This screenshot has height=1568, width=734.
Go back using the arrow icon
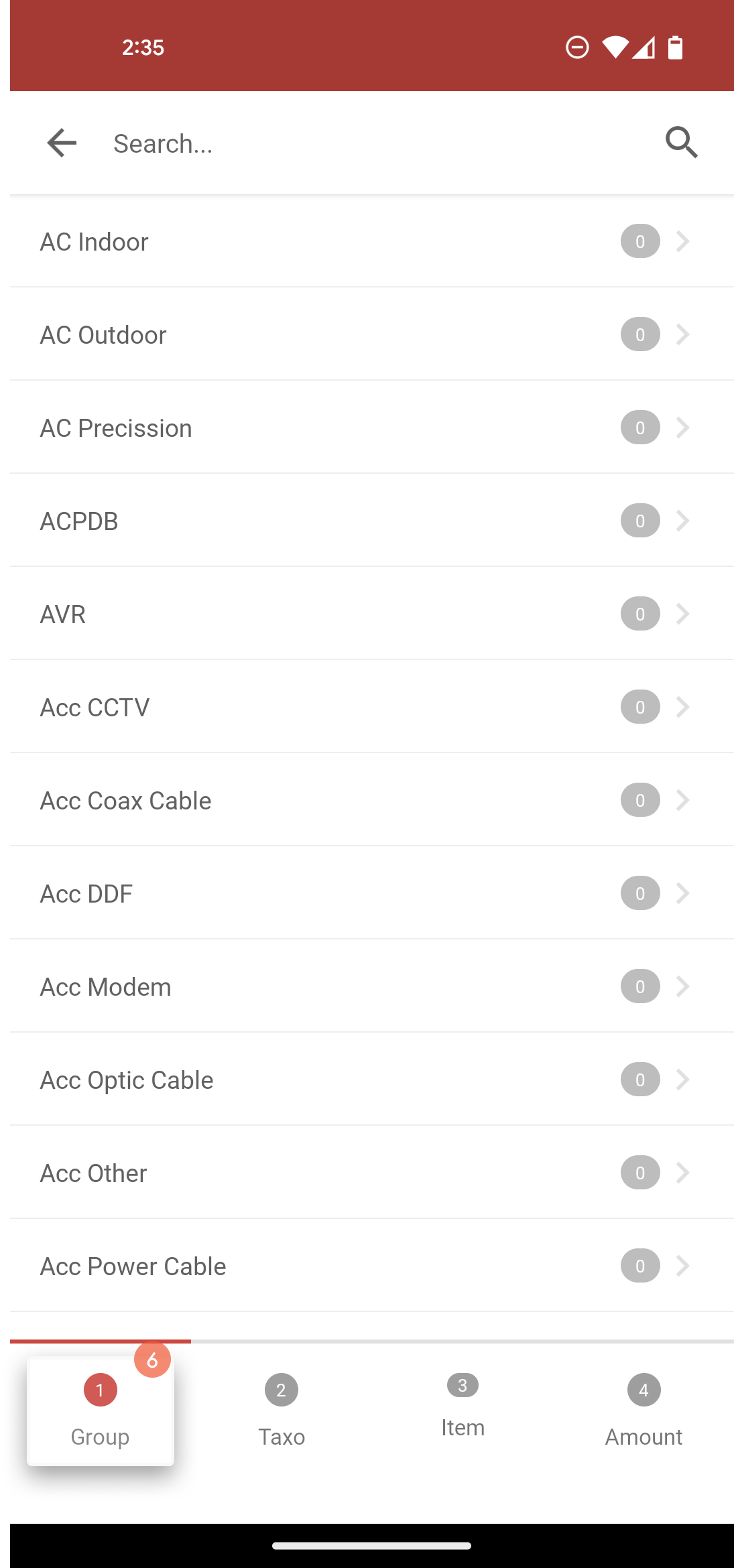[62, 143]
